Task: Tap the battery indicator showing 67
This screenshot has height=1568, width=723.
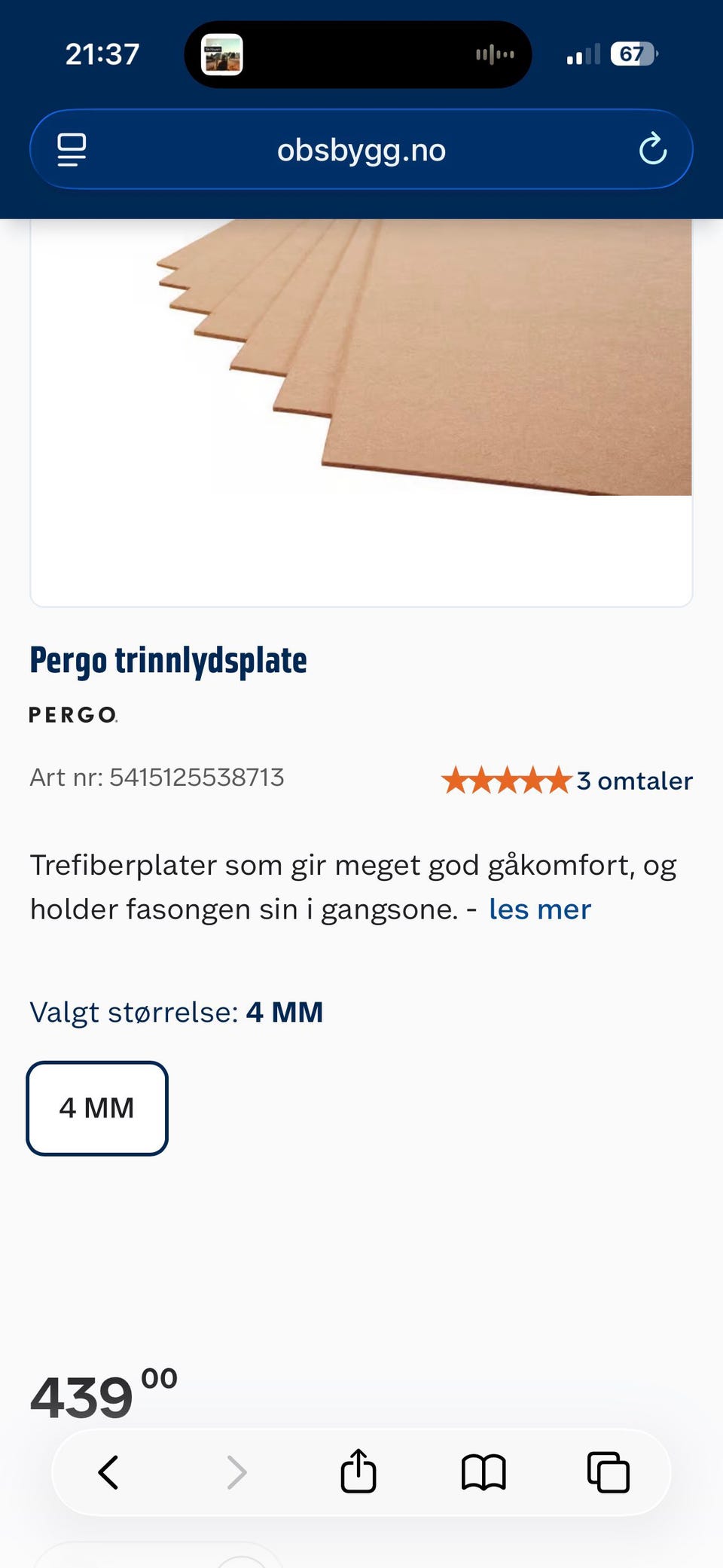Action: click(x=631, y=53)
